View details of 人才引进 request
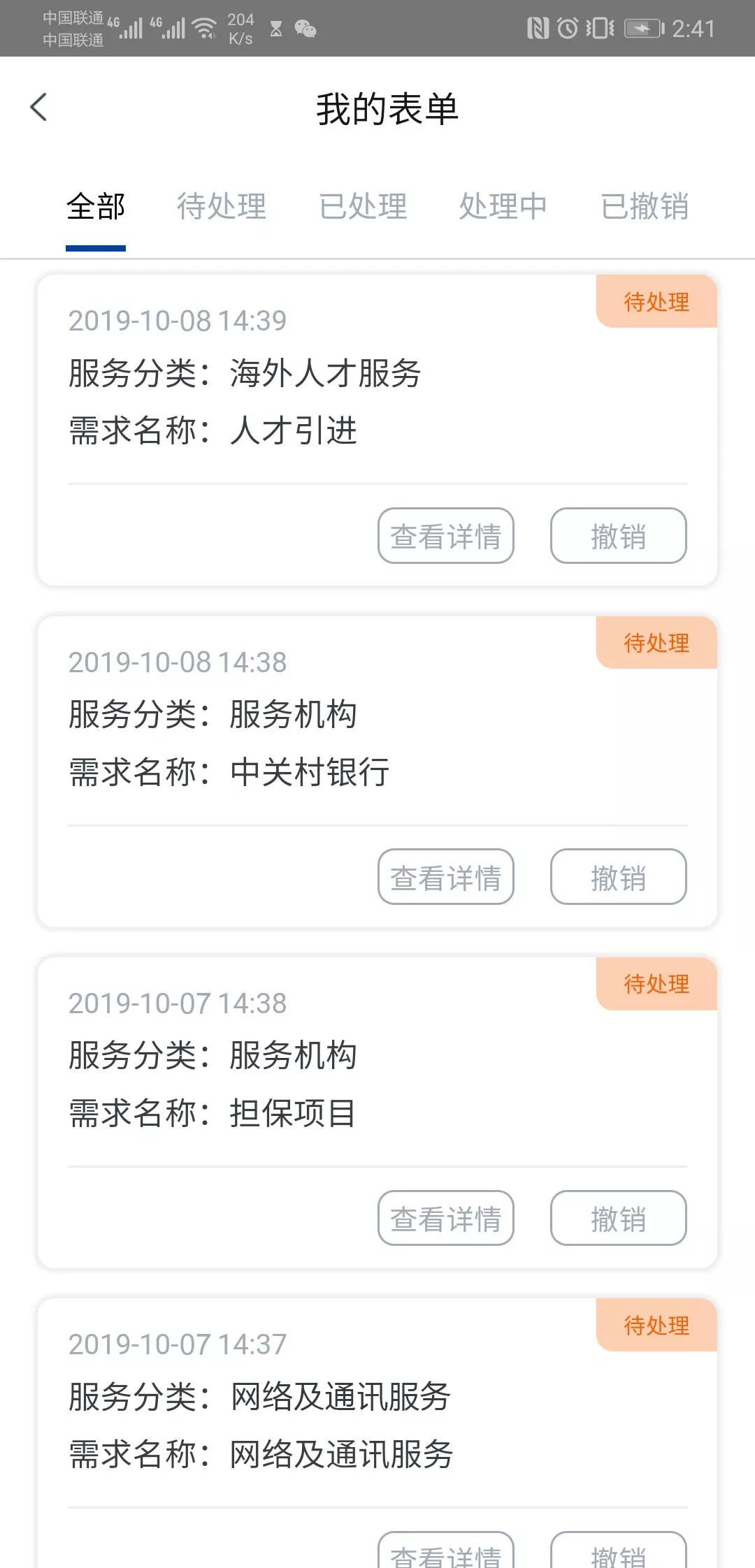The width and height of the screenshot is (755, 1568). [x=446, y=535]
